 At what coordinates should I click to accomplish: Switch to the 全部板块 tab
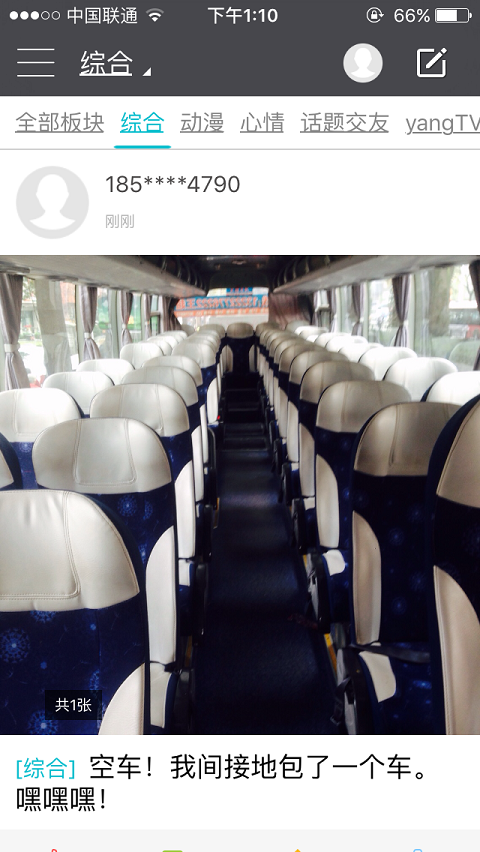(59, 123)
